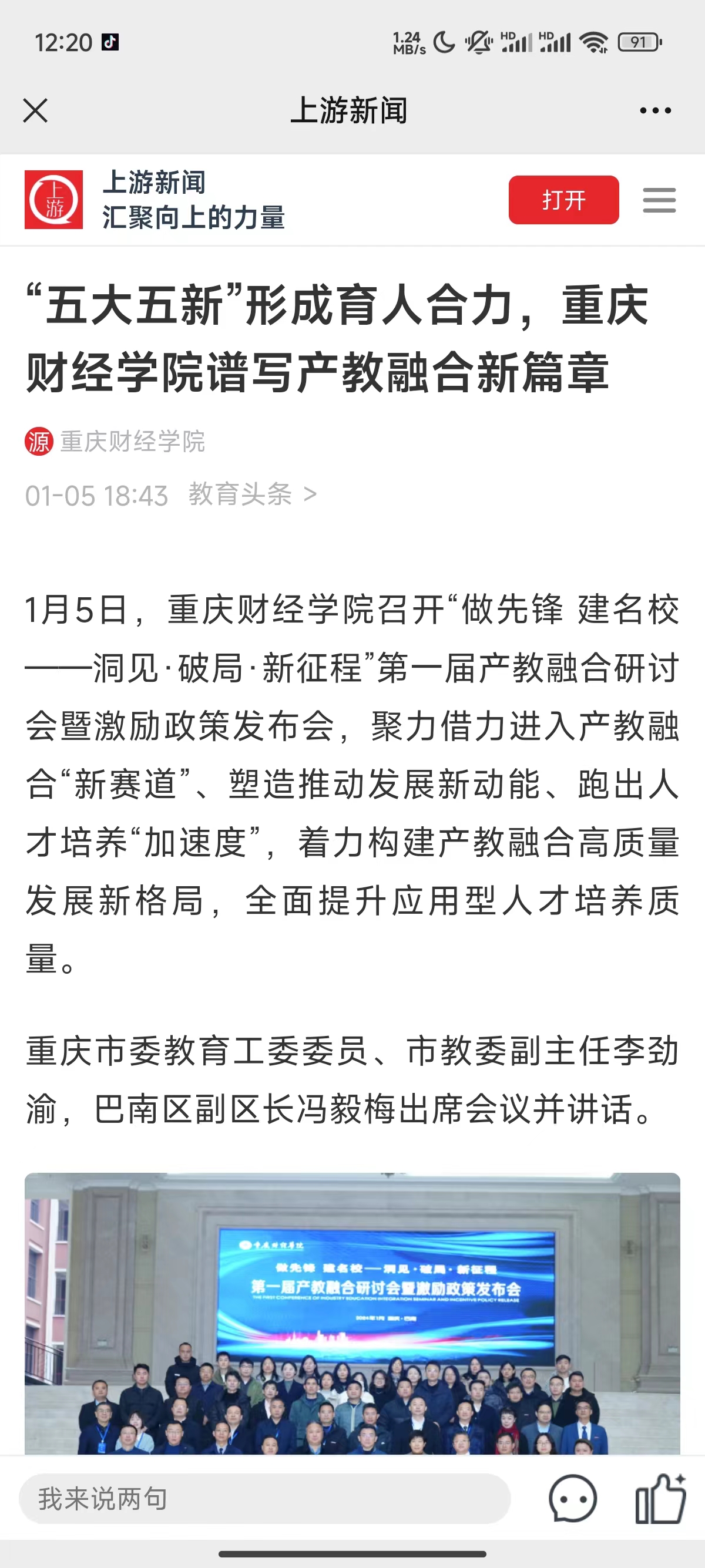Close the 上游新闻 web page

click(x=35, y=111)
